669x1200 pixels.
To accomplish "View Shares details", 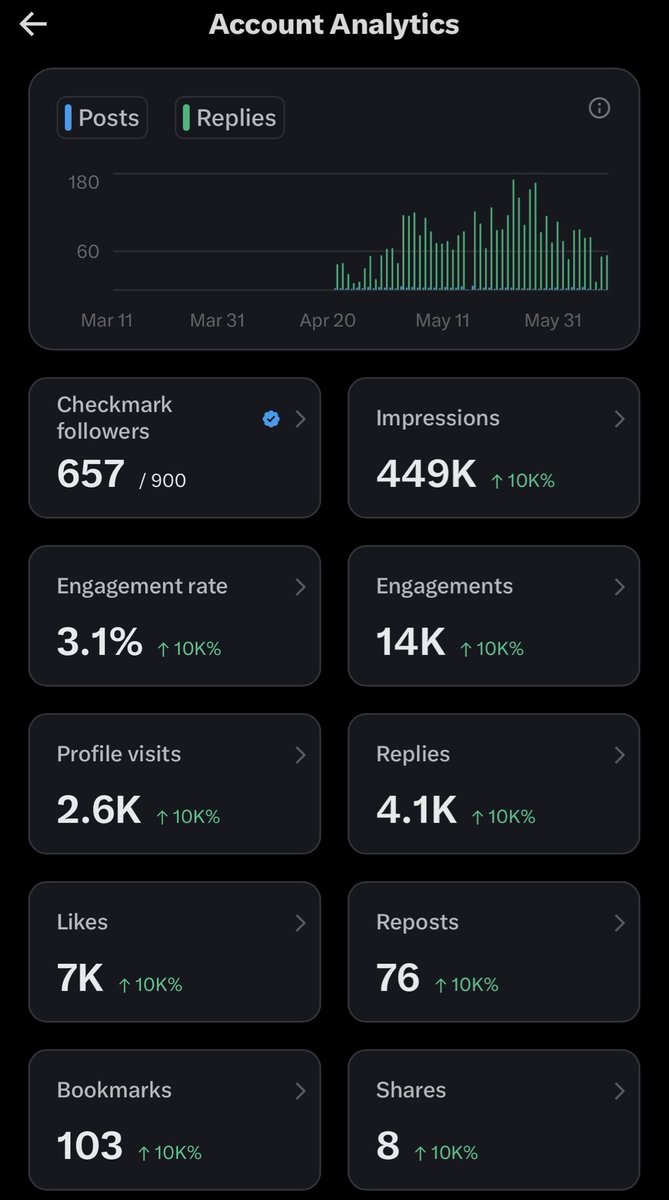I will 494,1120.
